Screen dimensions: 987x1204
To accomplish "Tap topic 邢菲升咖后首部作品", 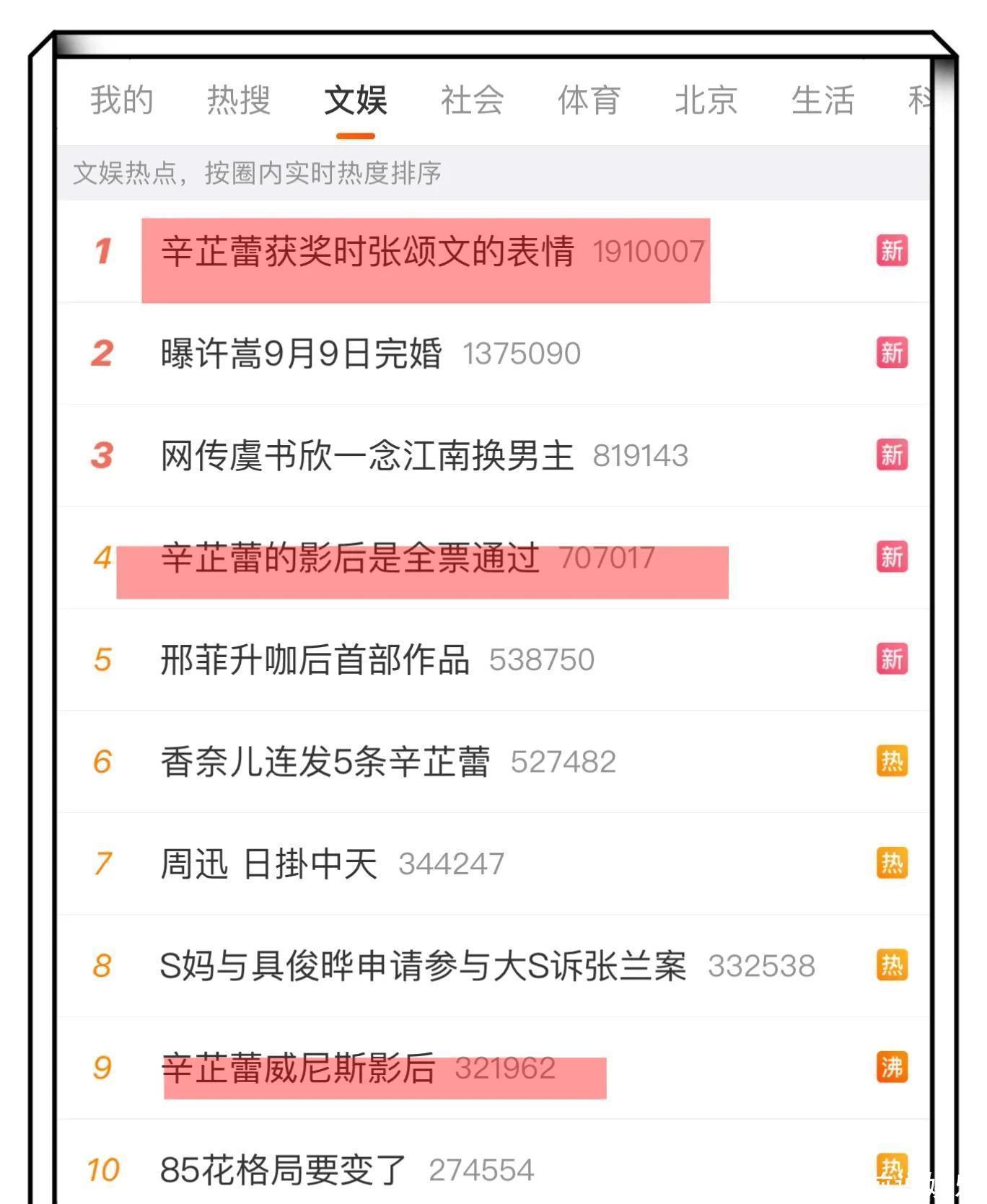I will coord(315,659).
